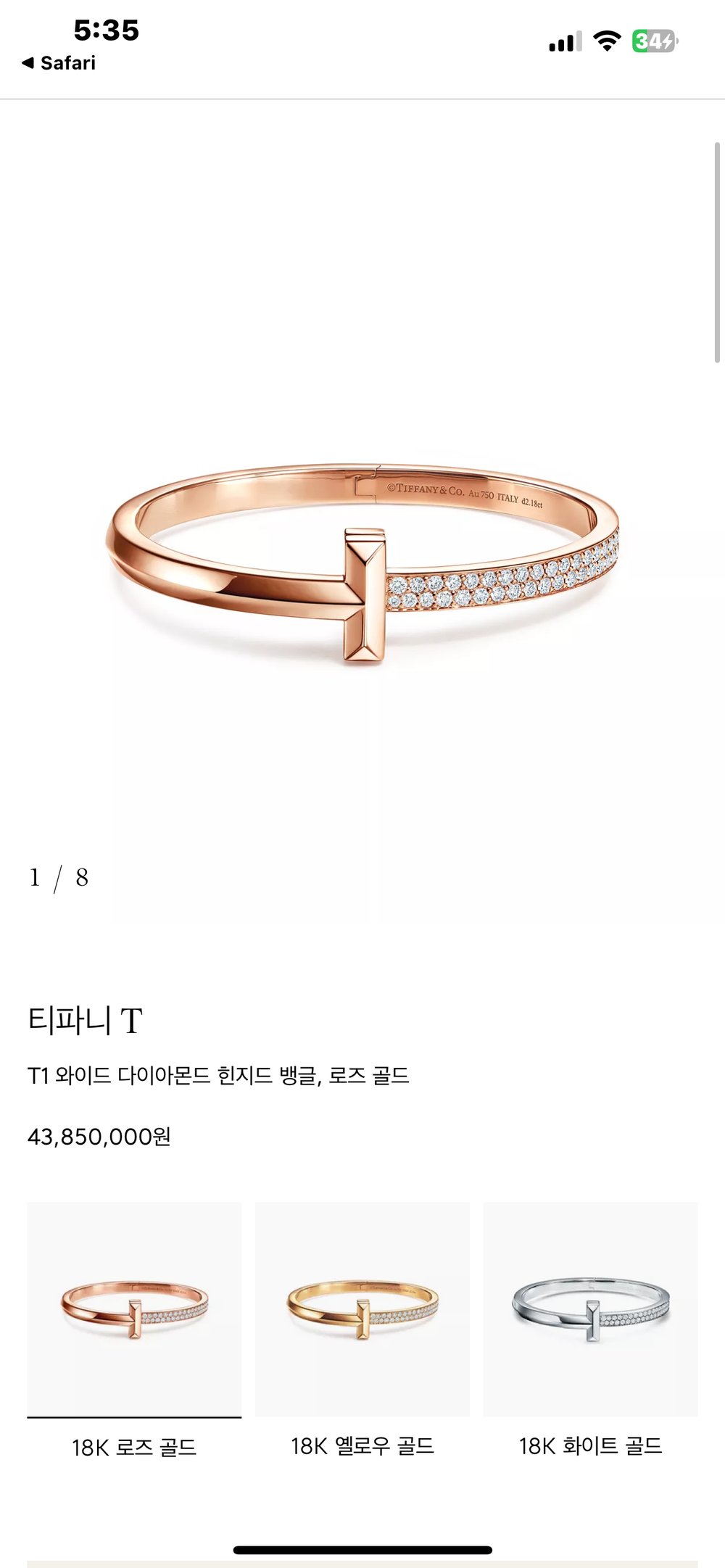Return to Safari via back link
This screenshot has width=725, height=1568.
(x=59, y=63)
